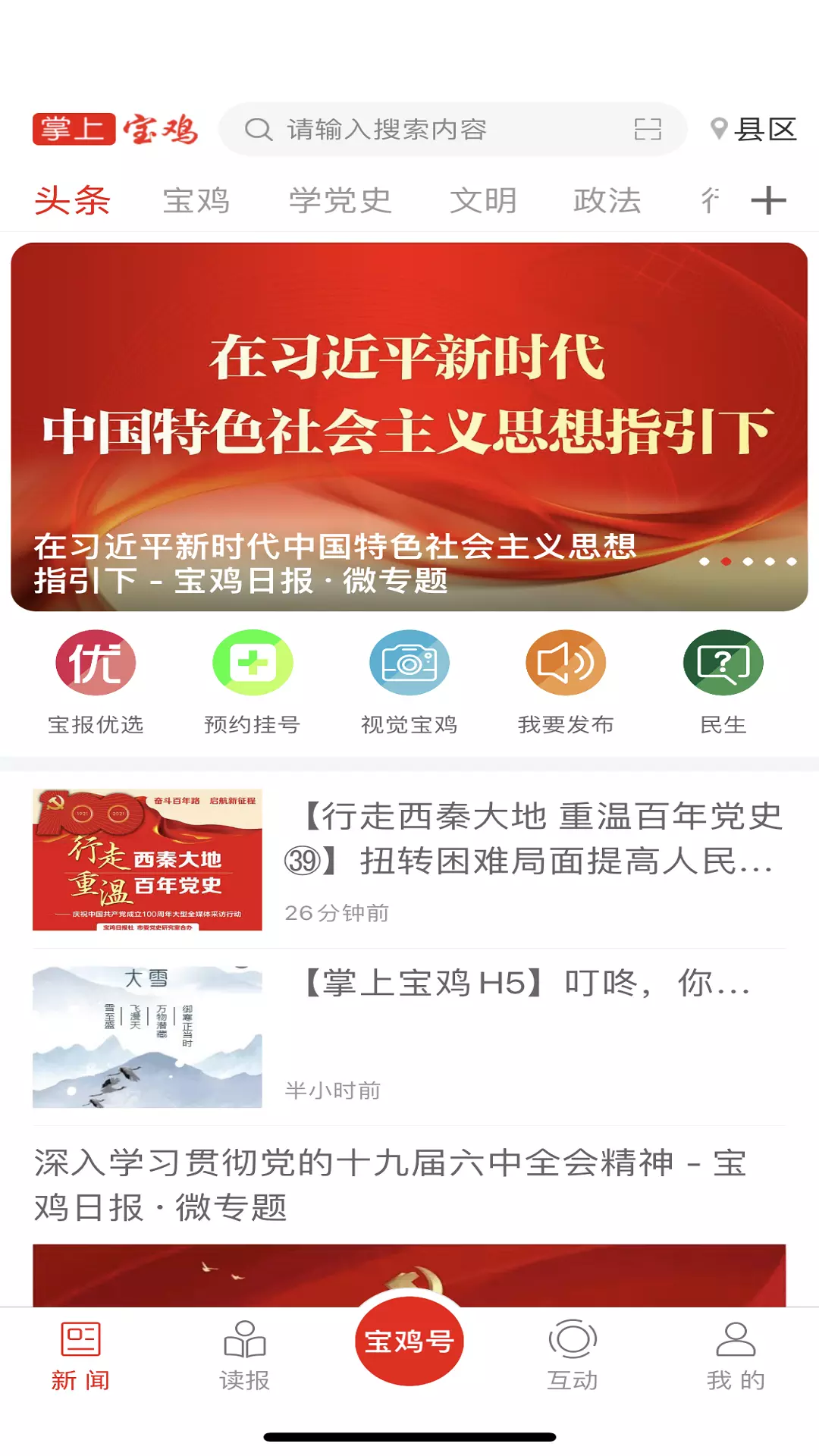Tap 我要发布 to post content
819x1456 pixels.
(x=566, y=682)
